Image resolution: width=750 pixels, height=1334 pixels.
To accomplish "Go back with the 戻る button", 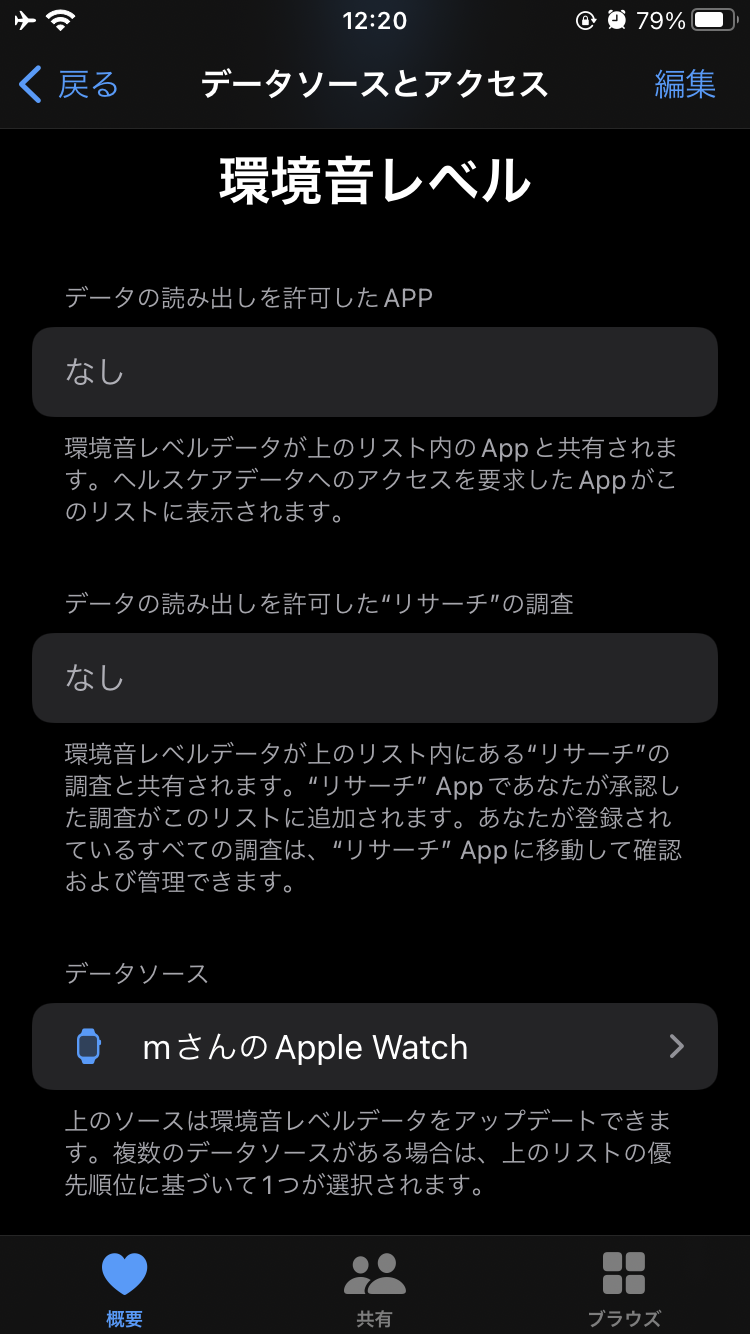I will coord(68,85).
